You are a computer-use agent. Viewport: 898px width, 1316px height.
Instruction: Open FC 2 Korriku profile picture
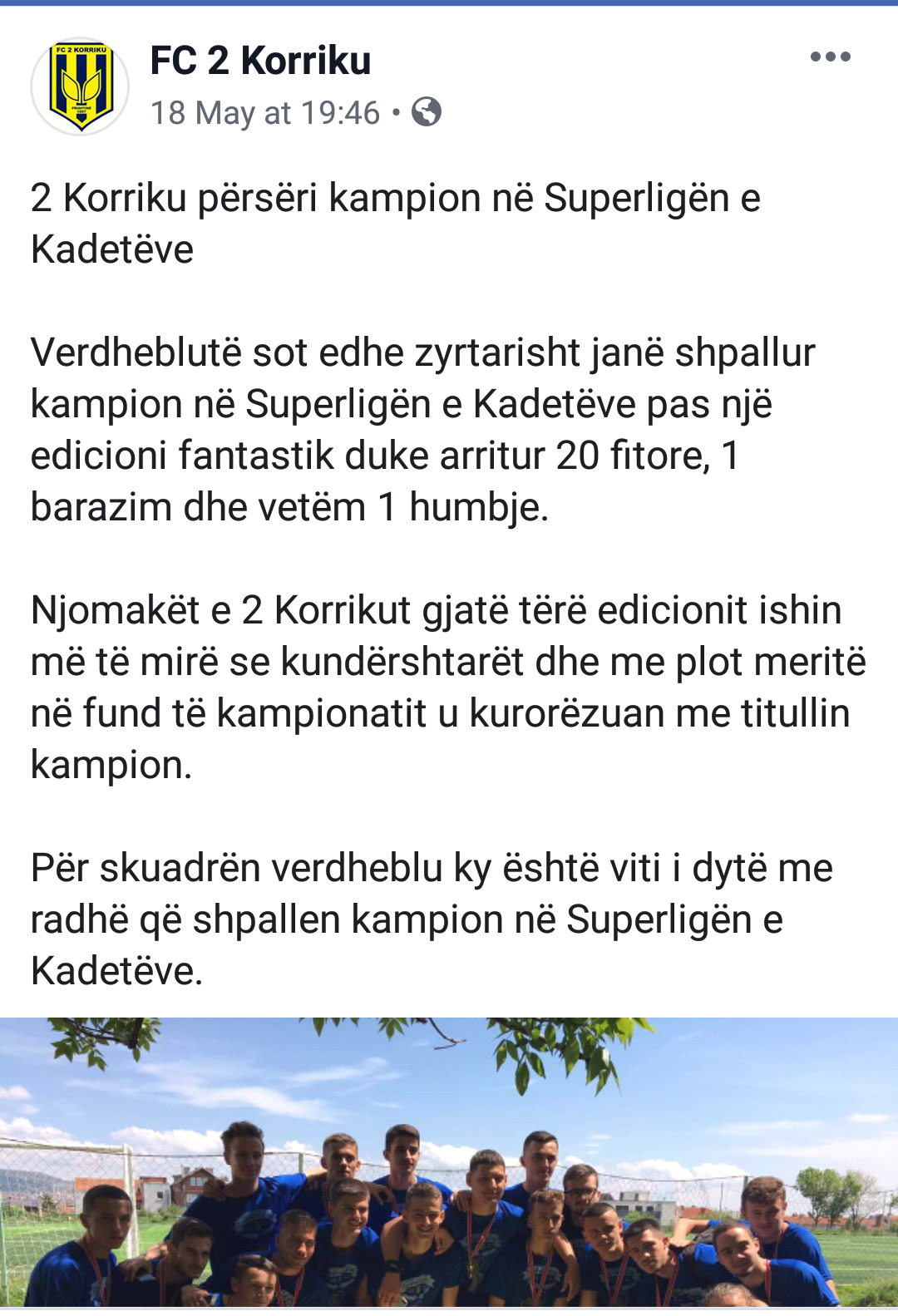pyautogui.click(x=80, y=86)
